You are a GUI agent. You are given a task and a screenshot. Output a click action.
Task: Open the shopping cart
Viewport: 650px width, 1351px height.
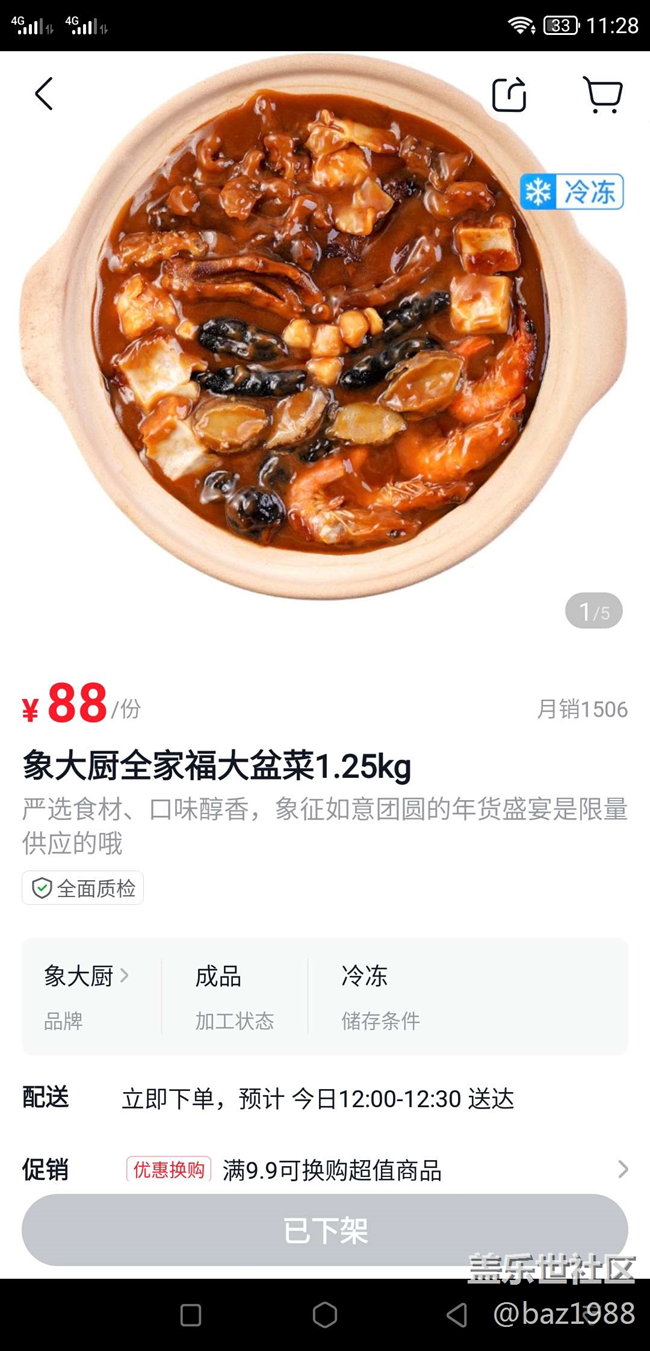click(x=603, y=95)
